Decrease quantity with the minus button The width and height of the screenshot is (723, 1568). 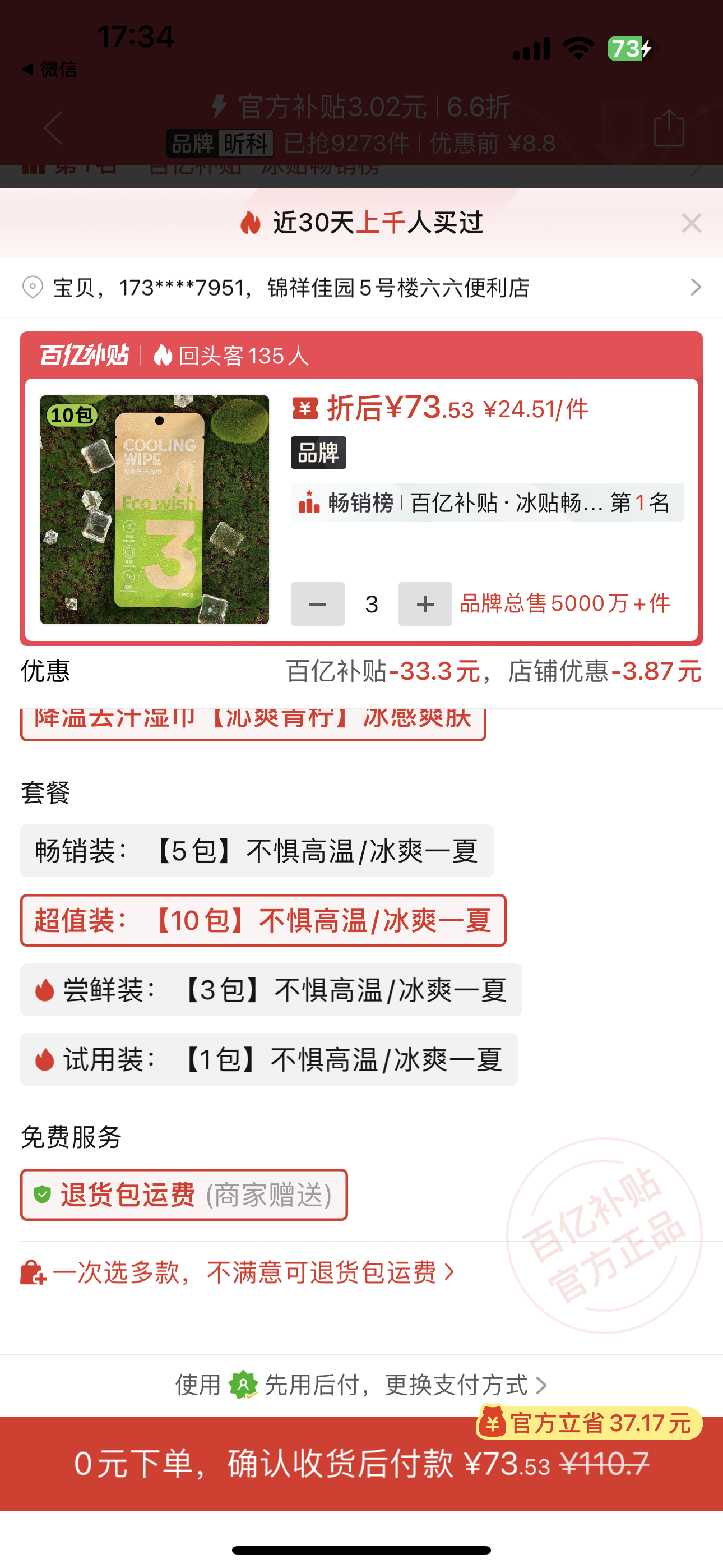click(317, 604)
